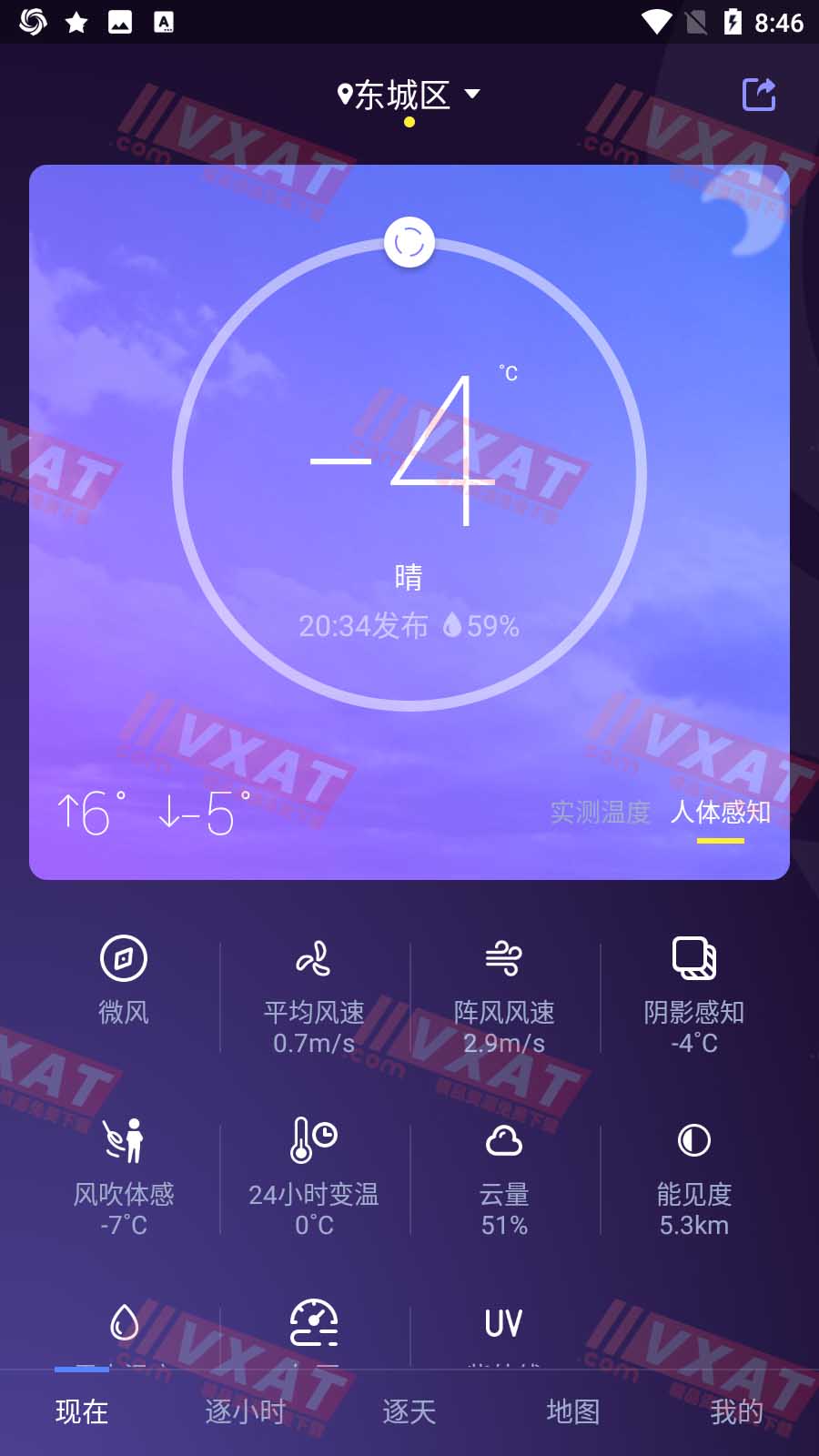Switch to the 逐小时 hourly tab

(247, 1410)
